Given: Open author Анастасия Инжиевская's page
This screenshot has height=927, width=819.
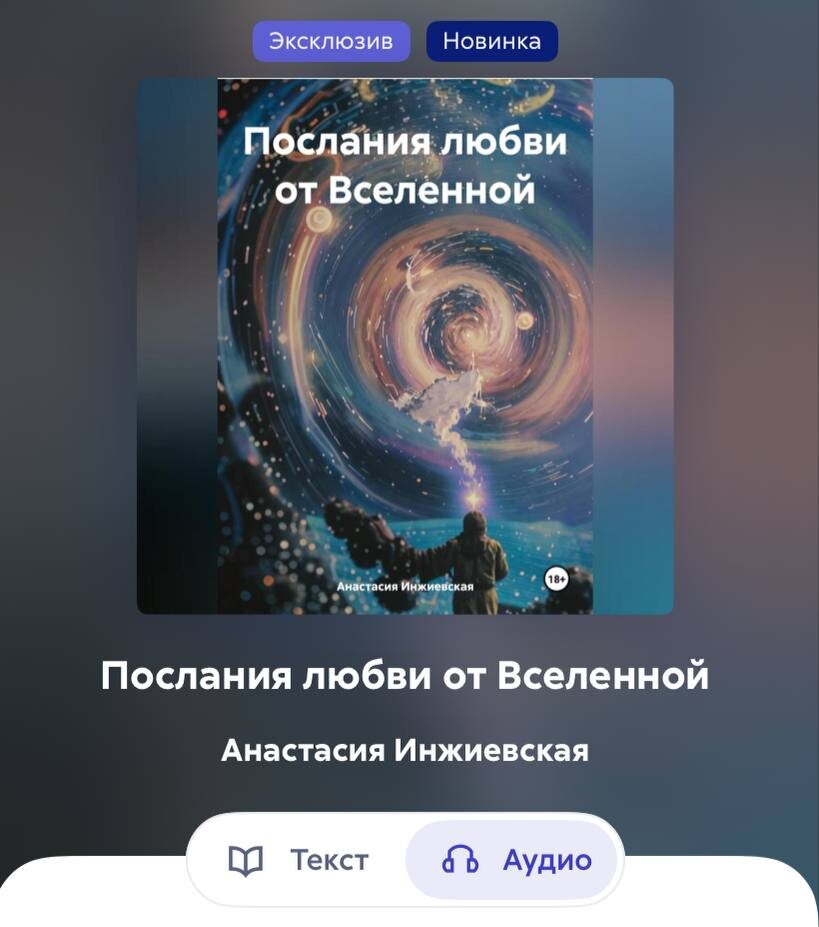Looking at the screenshot, I should pyautogui.click(x=405, y=750).
